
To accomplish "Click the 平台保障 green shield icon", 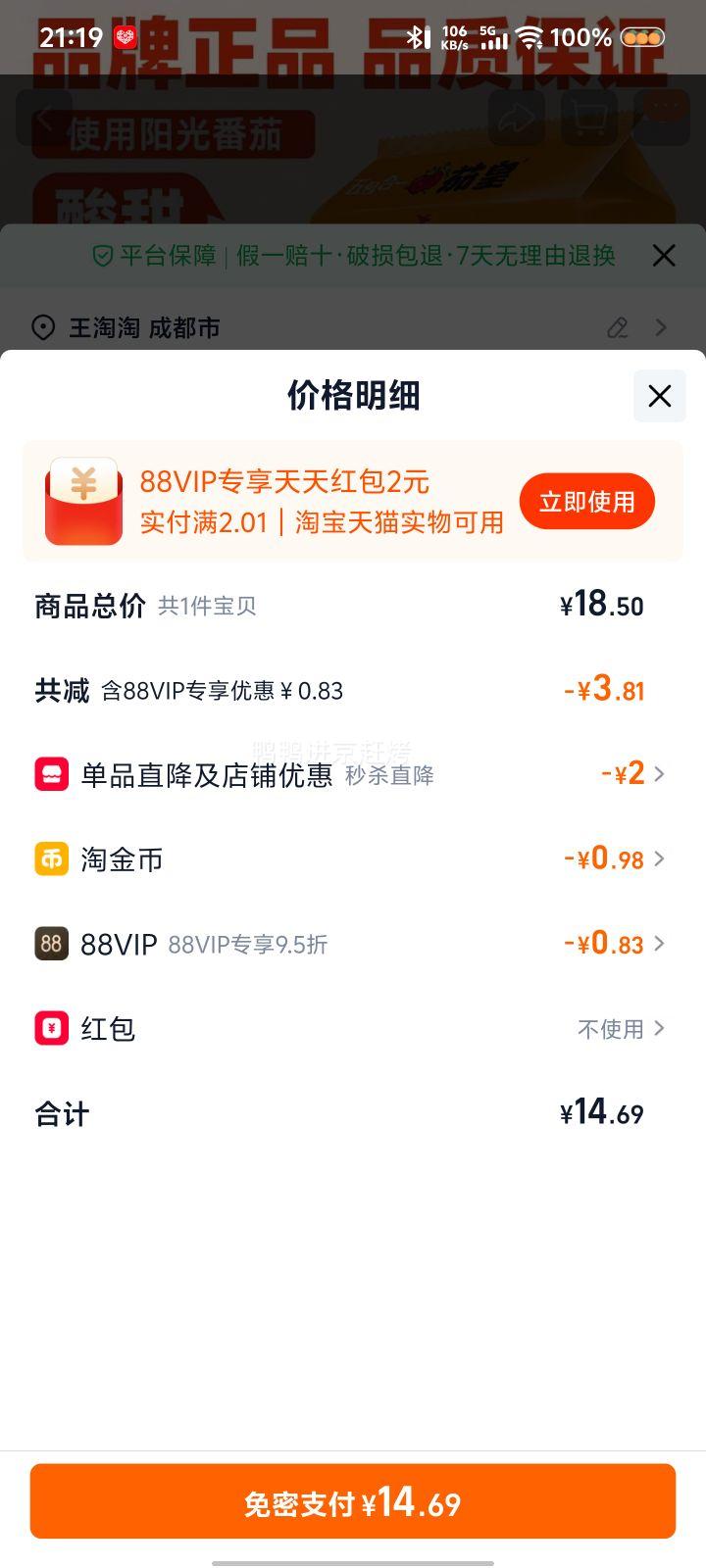I will (101, 255).
